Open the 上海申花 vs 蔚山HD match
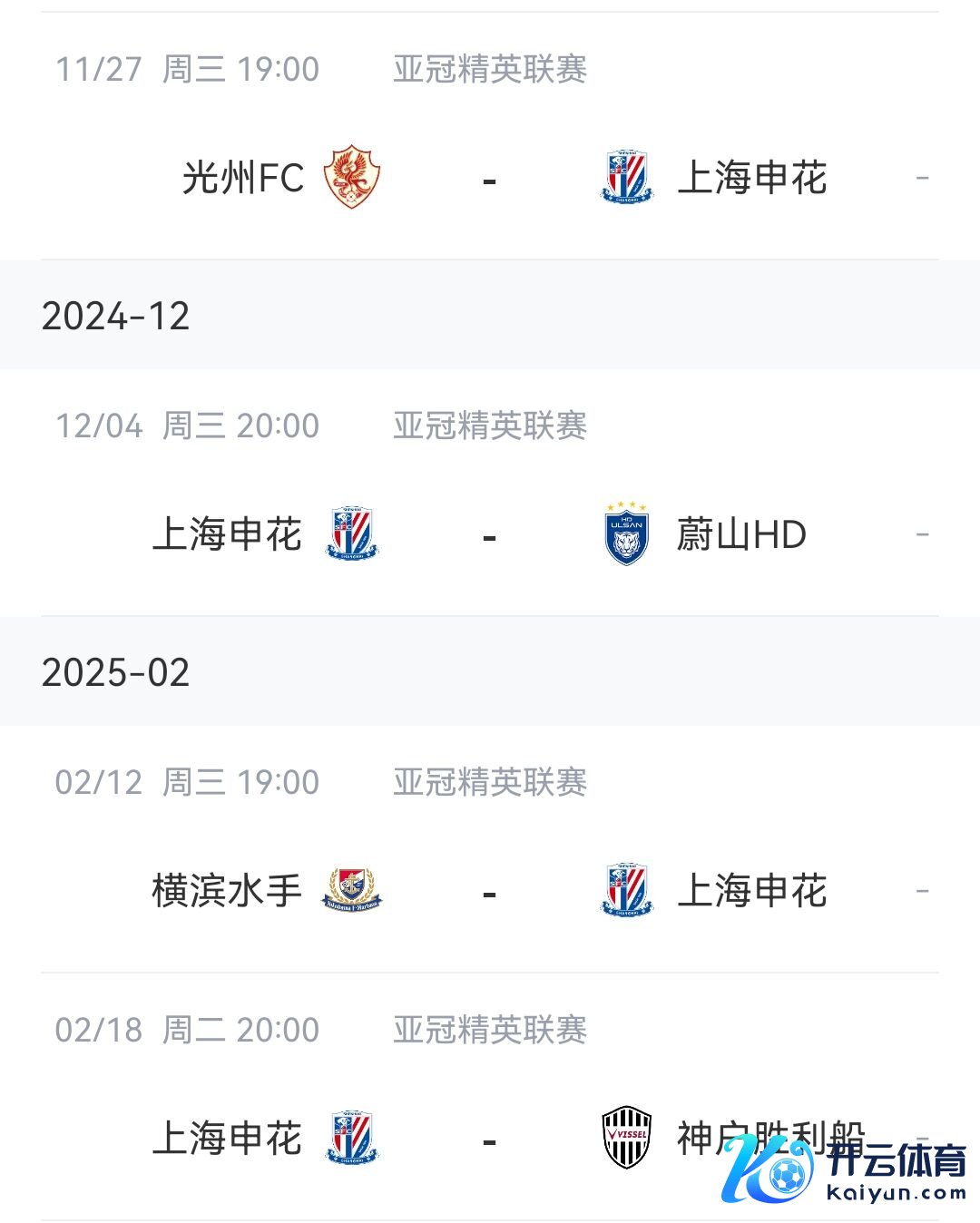Image resolution: width=980 pixels, height=1223 pixels. point(489,534)
